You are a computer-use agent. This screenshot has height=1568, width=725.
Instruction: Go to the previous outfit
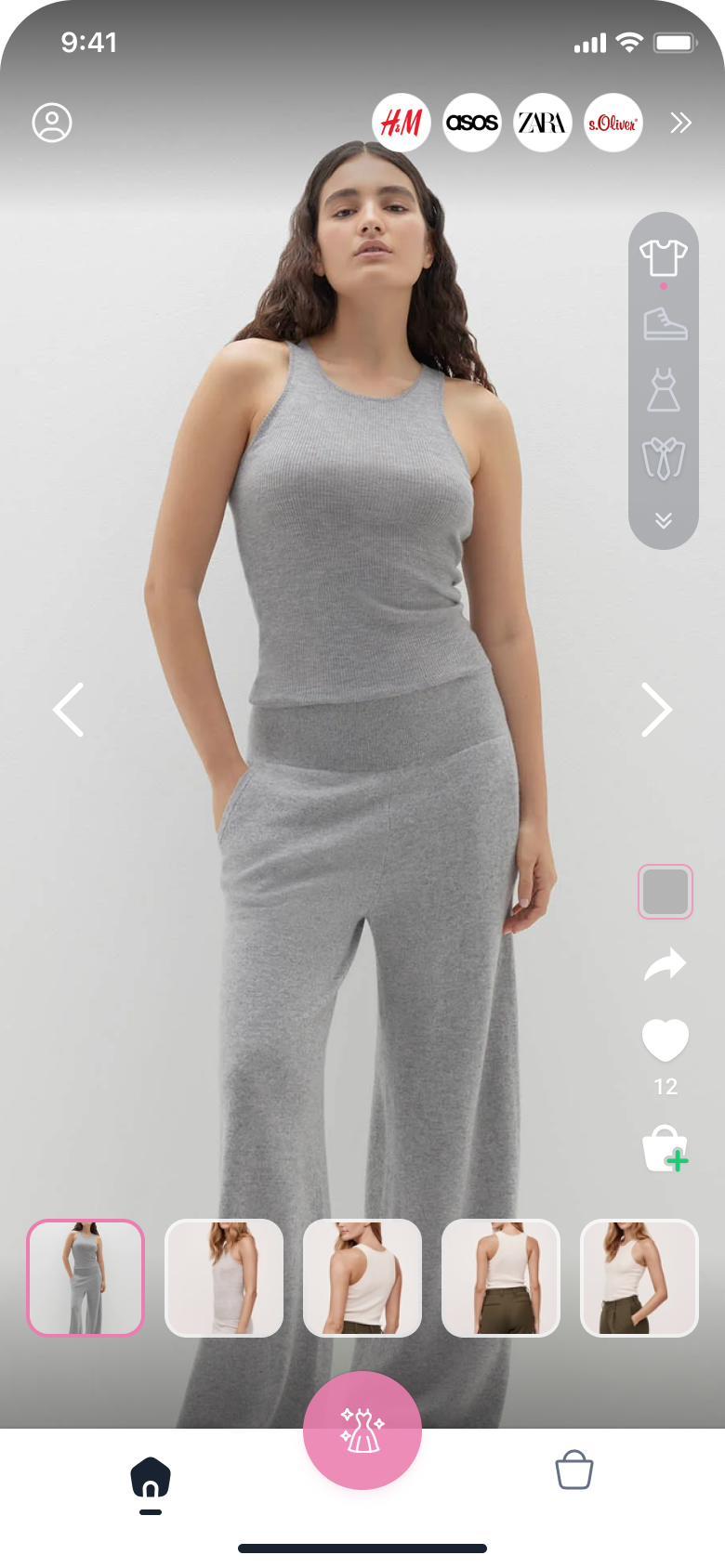[x=69, y=710]
